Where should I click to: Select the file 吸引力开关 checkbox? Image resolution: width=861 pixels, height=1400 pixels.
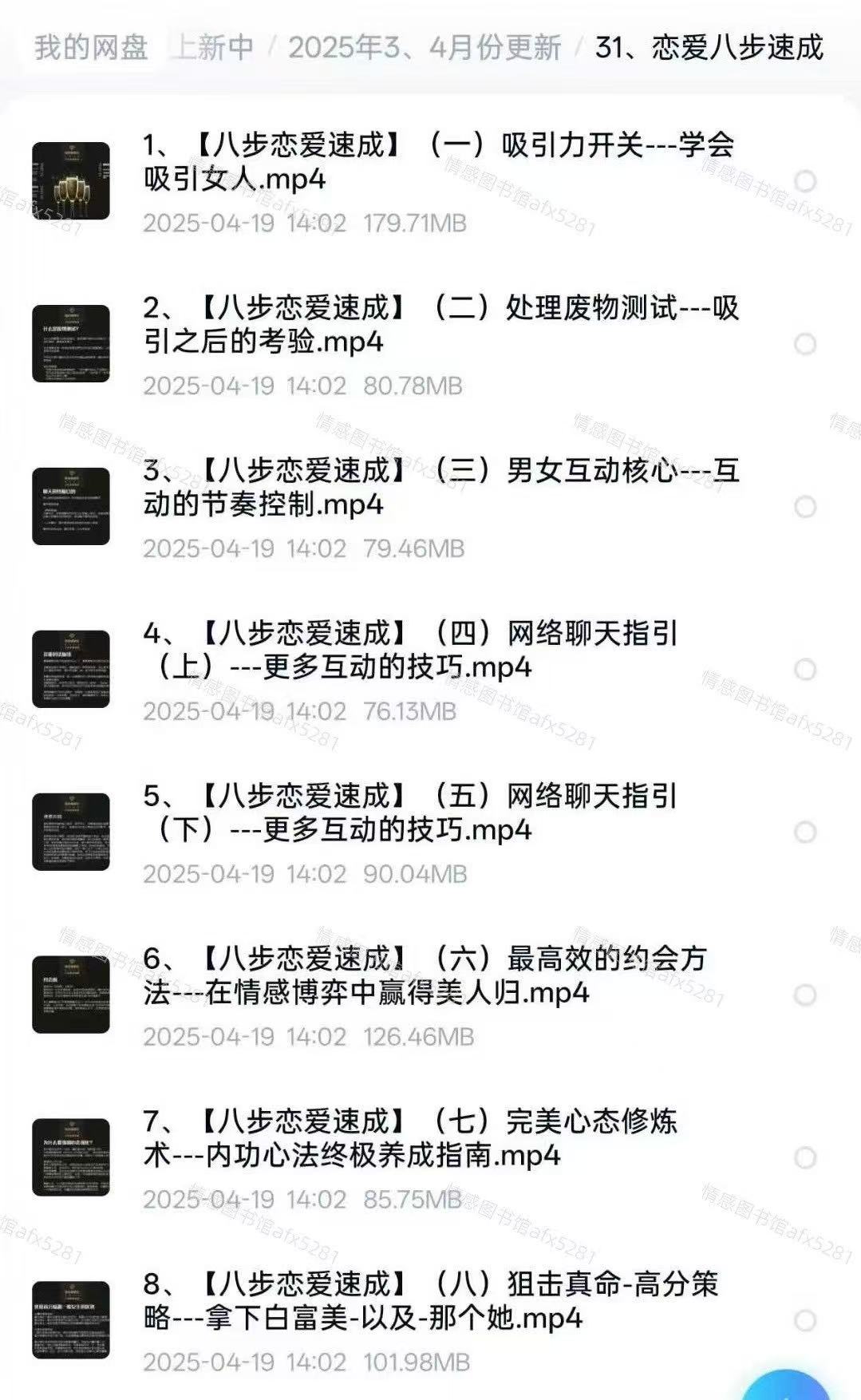tap(804, 182)
